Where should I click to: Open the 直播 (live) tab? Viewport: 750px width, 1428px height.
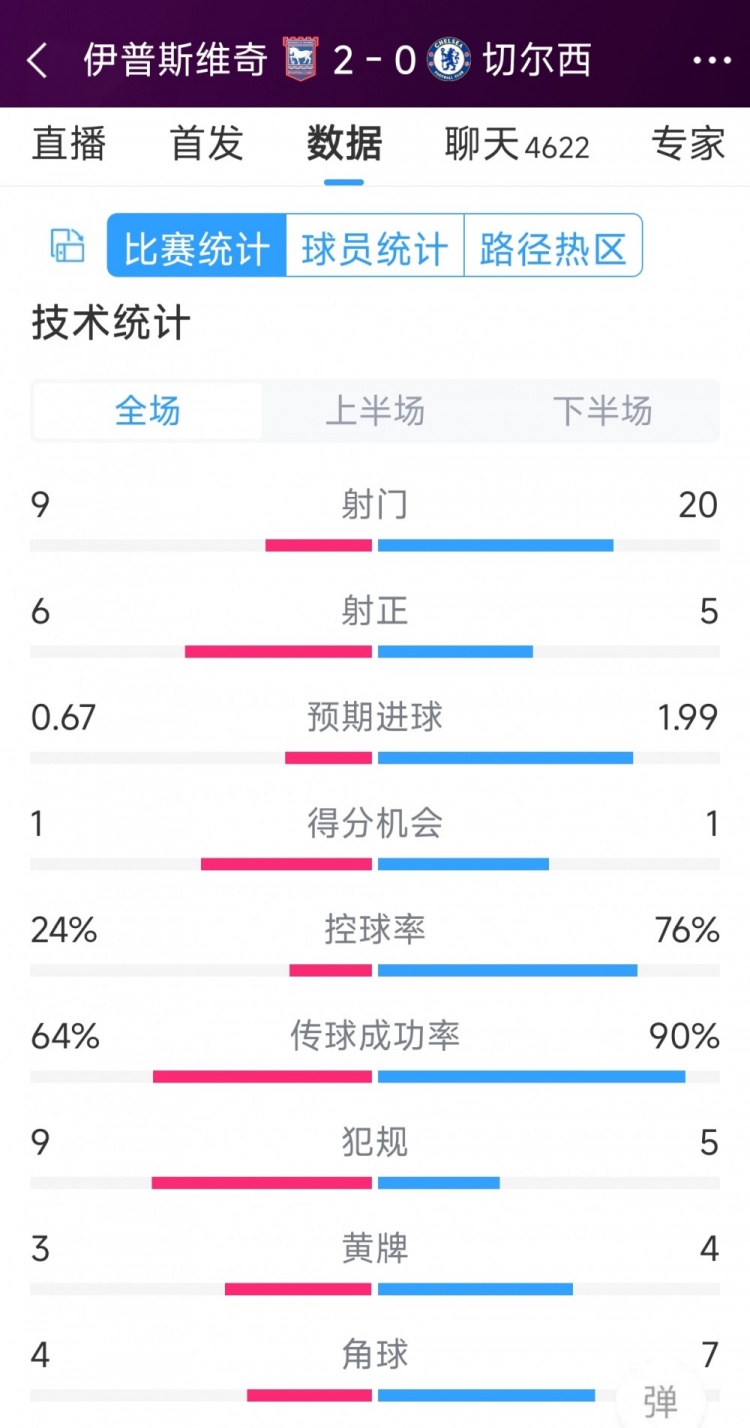[69, 146]
